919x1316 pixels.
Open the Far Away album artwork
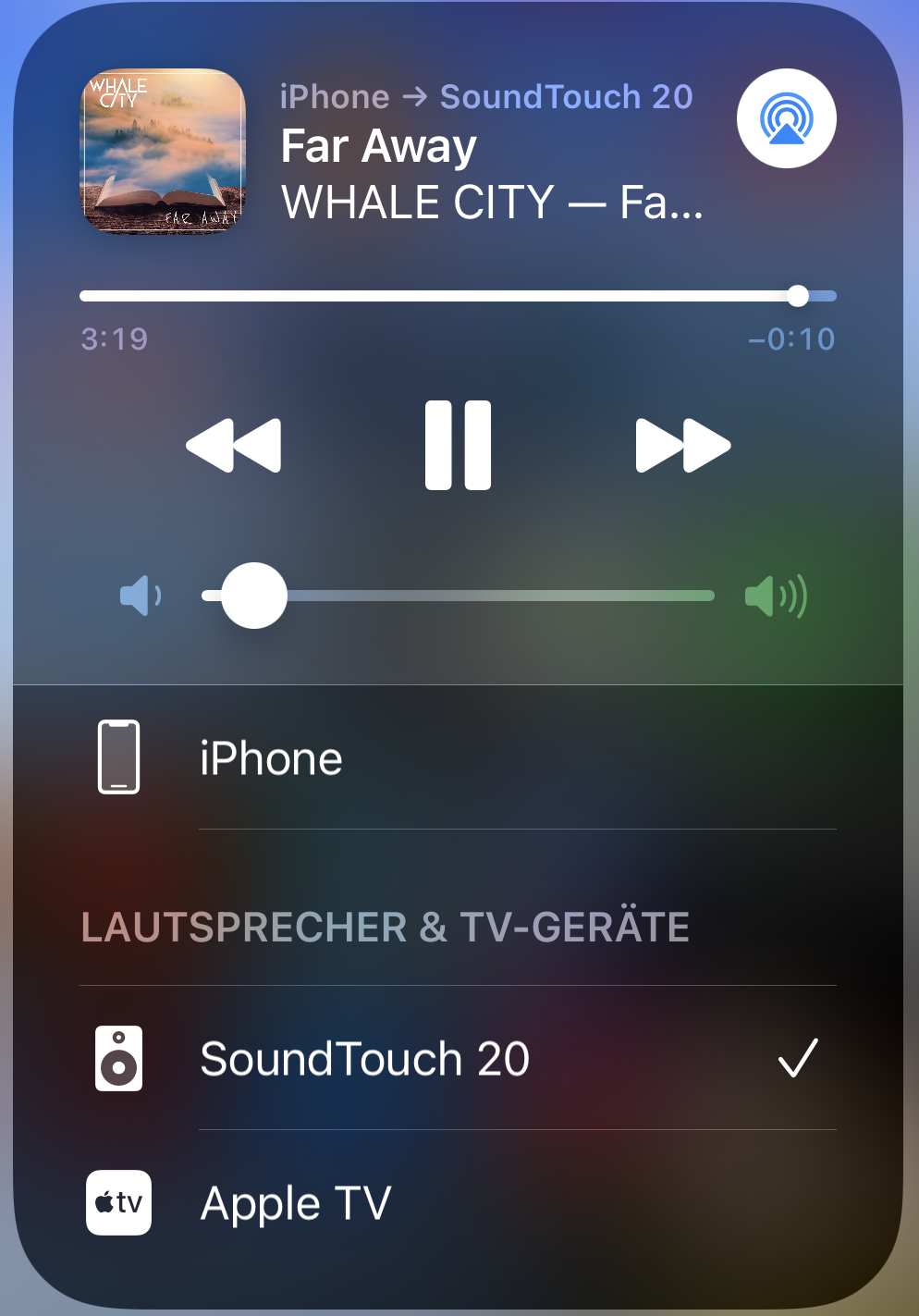pyautogui.click(x=165, y=151)
